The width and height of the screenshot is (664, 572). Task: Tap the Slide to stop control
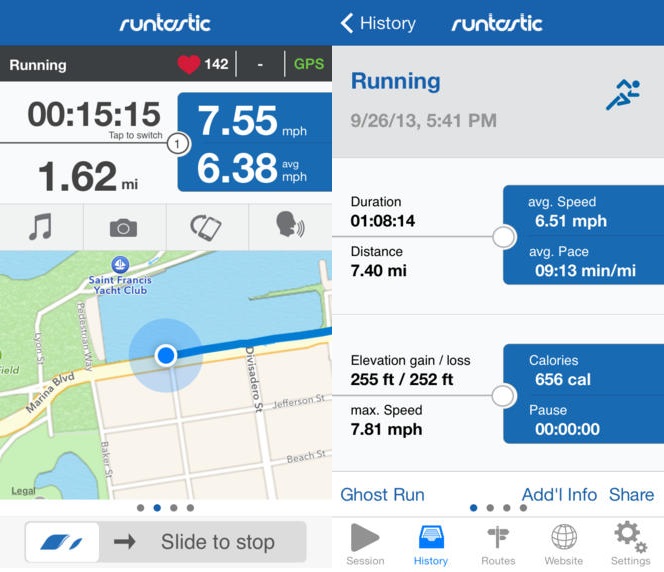[166, 542]
